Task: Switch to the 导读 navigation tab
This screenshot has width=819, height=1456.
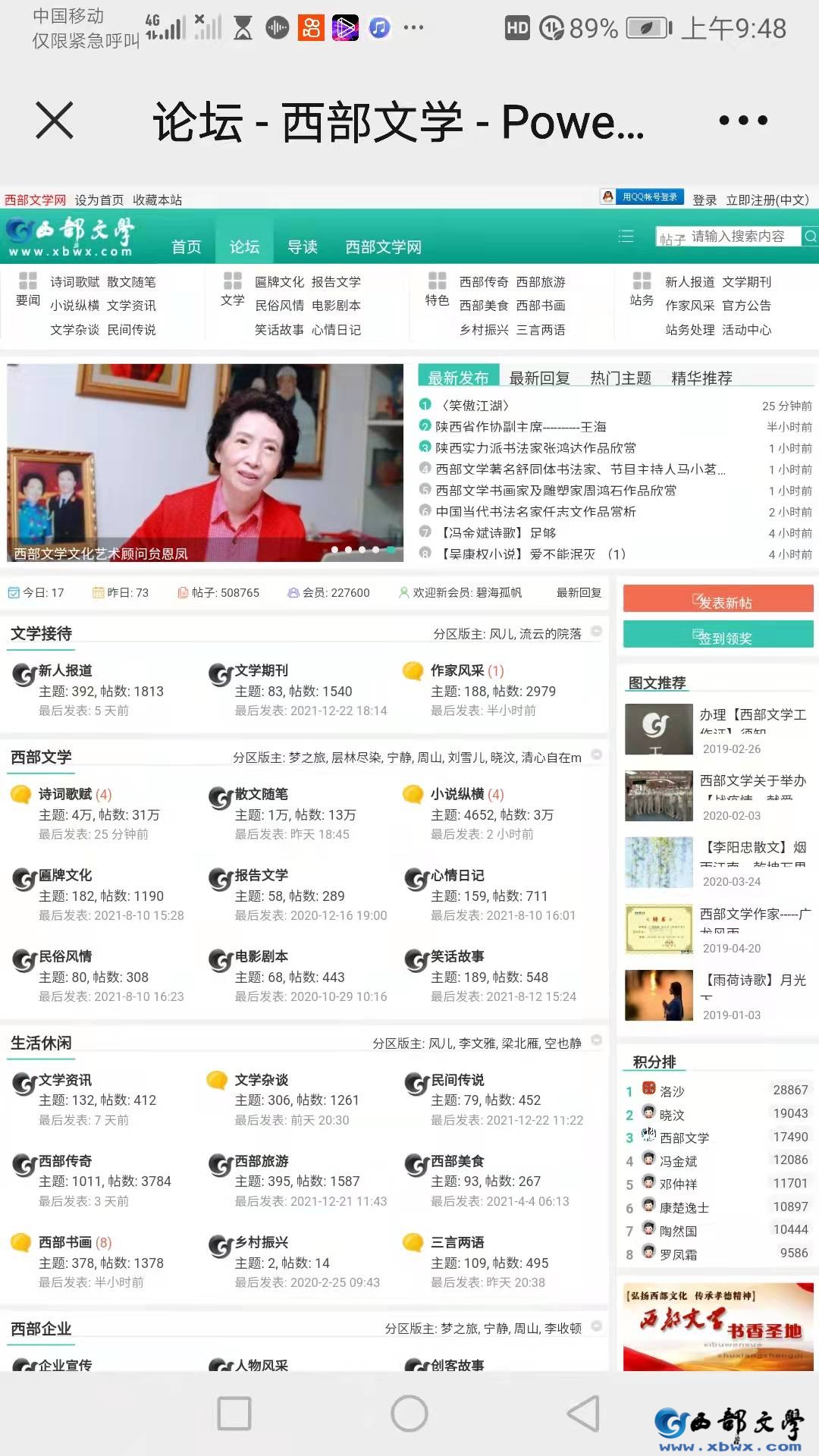Action: (302, 247)
